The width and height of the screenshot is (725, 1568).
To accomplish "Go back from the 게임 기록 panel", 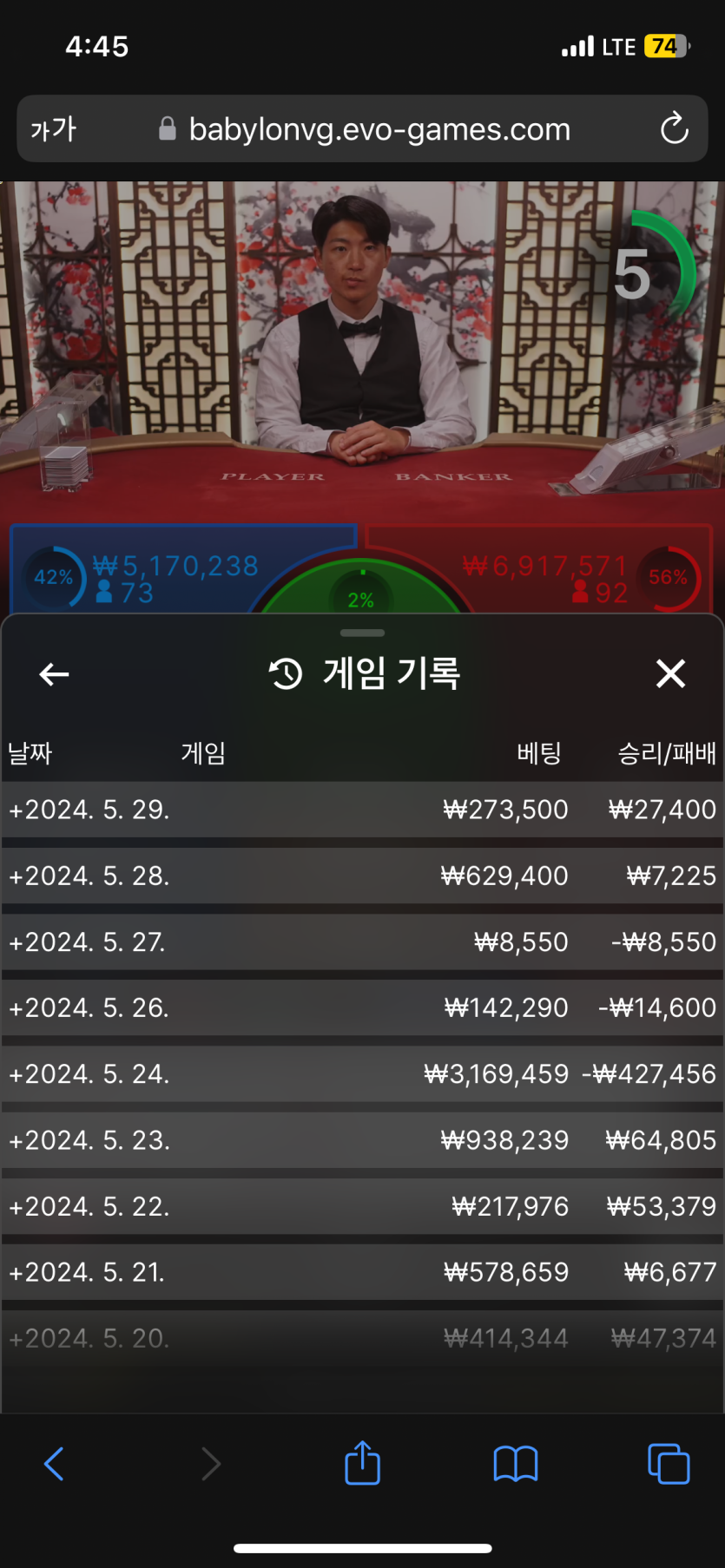I will (54, 674).
